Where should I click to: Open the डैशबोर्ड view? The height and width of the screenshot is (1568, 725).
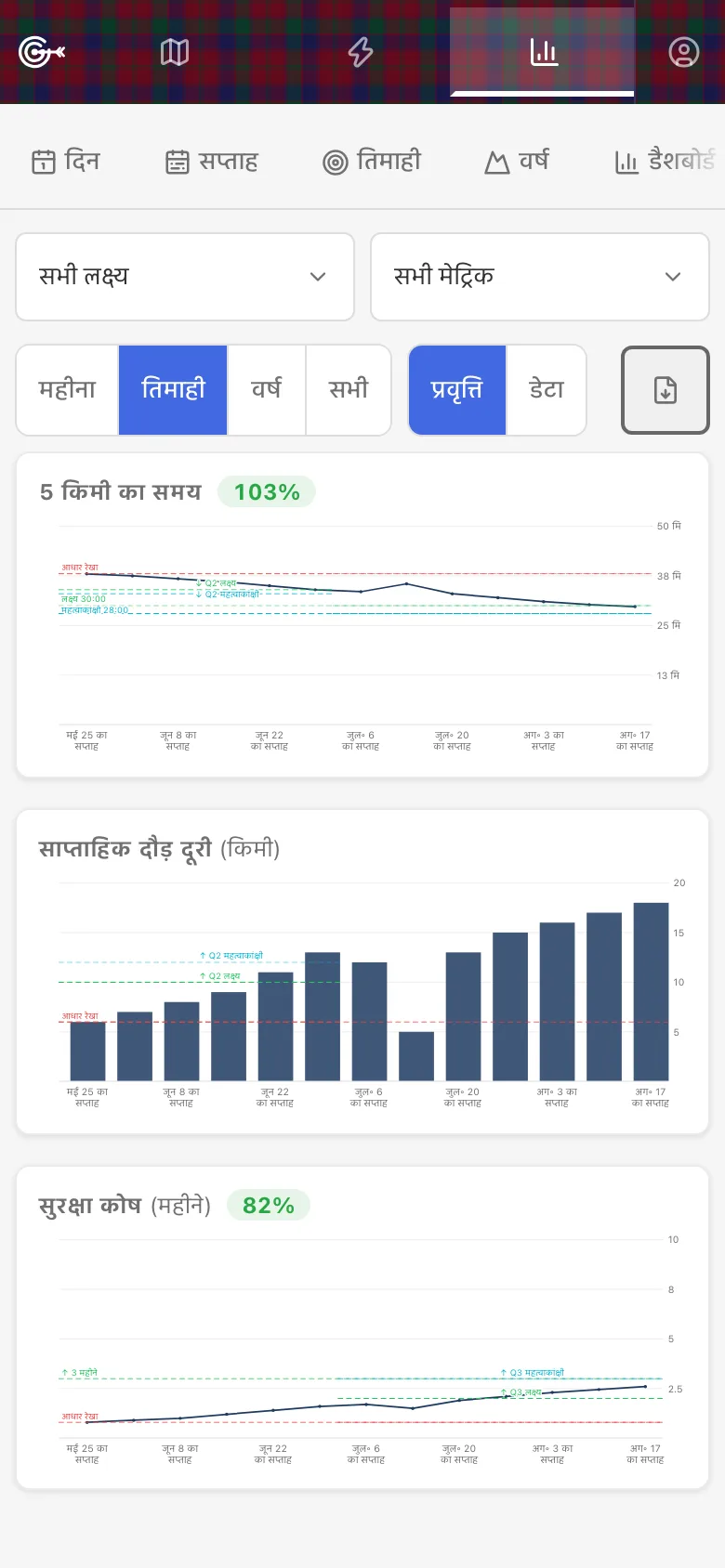(x=666, y=162)
